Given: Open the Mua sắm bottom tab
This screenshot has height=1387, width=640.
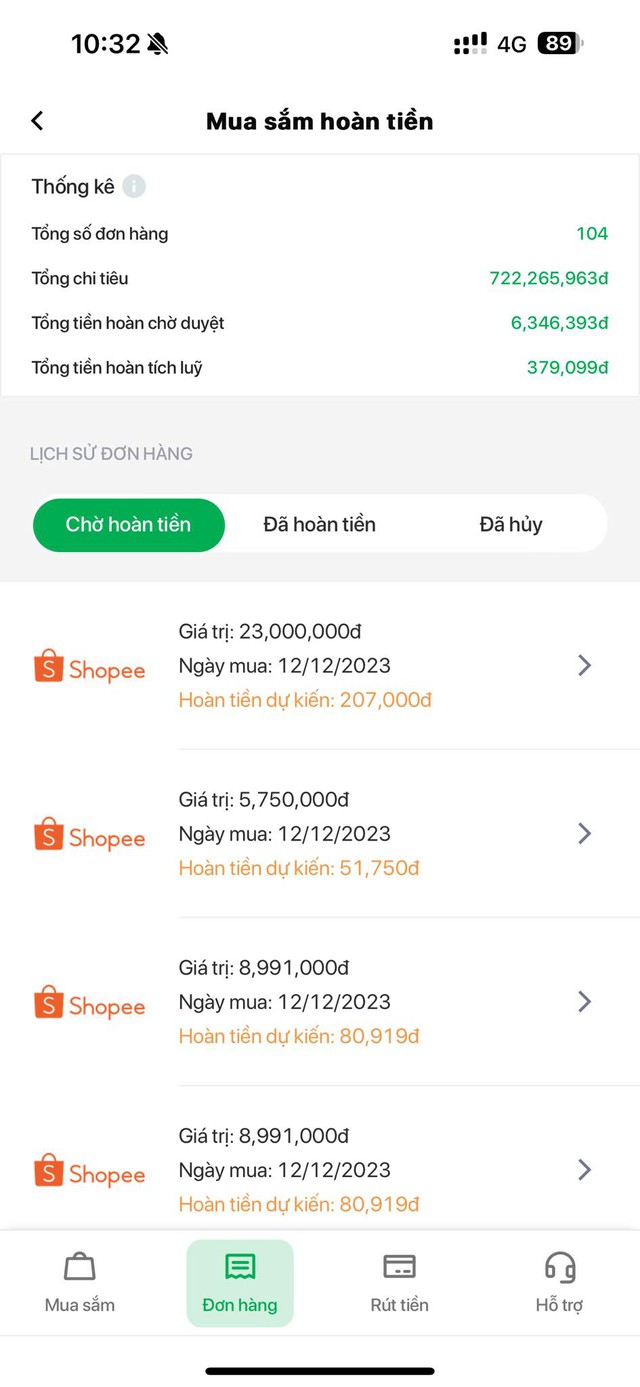Looking at the screenshot, I should pyautogui.click(x=80, y=1283).
